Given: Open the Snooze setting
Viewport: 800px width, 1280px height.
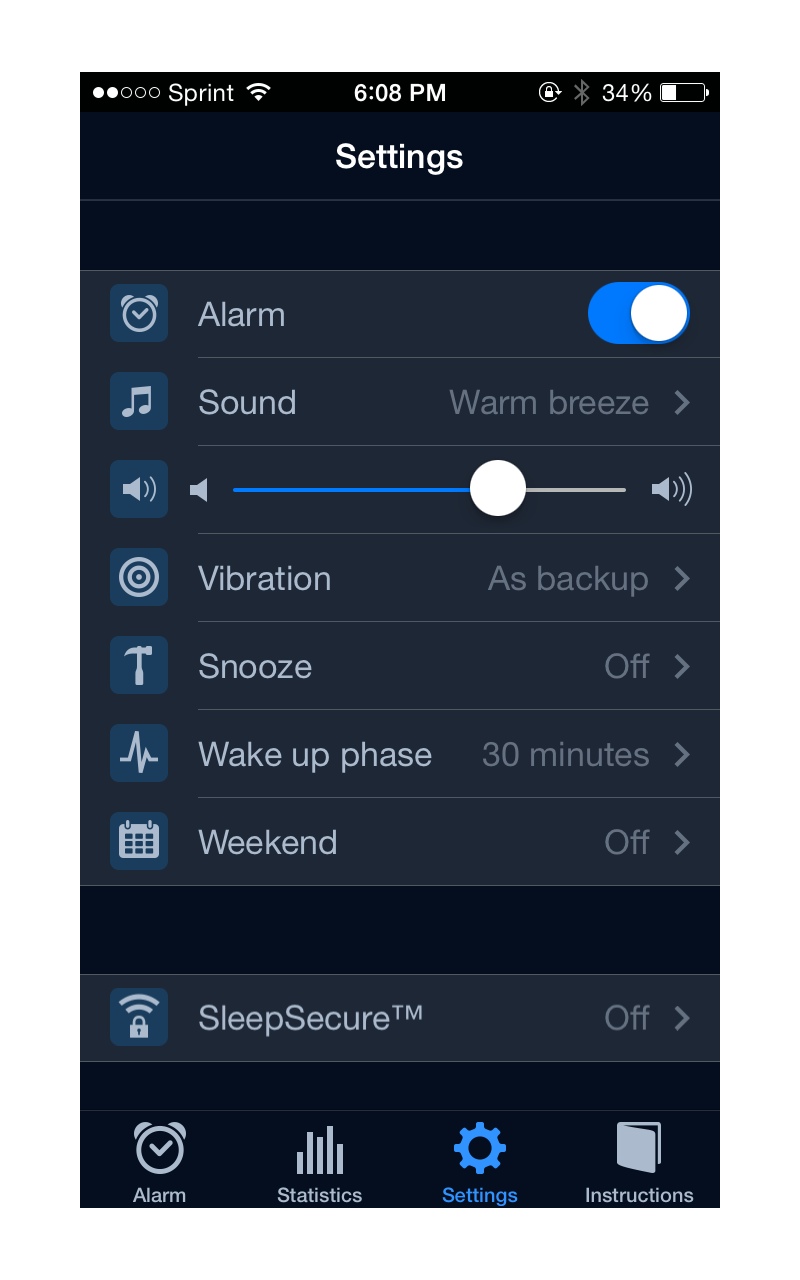Looking at the screenshot, I should (x=400, y=666).
